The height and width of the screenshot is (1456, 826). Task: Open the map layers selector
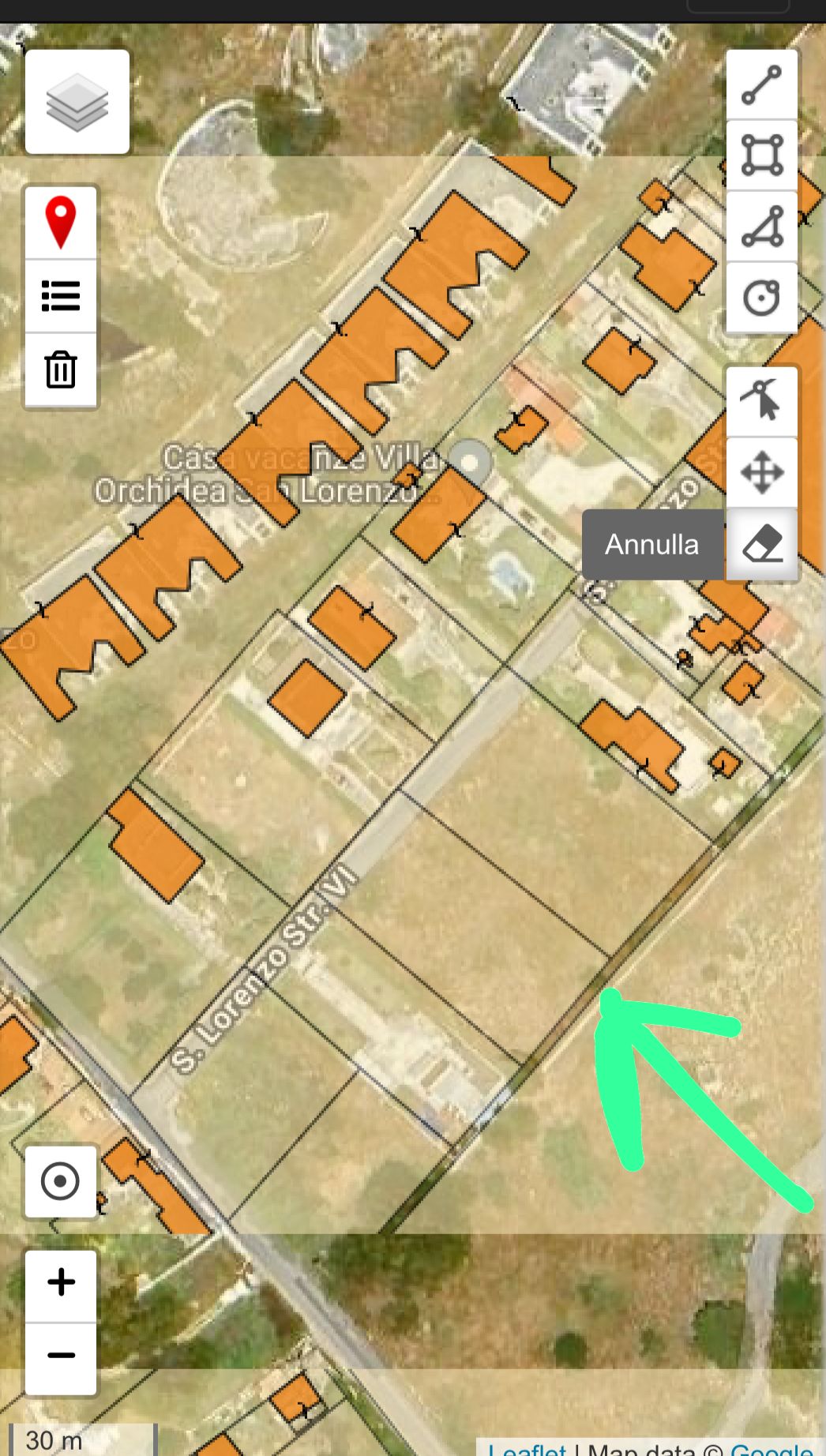pos(77,102)
